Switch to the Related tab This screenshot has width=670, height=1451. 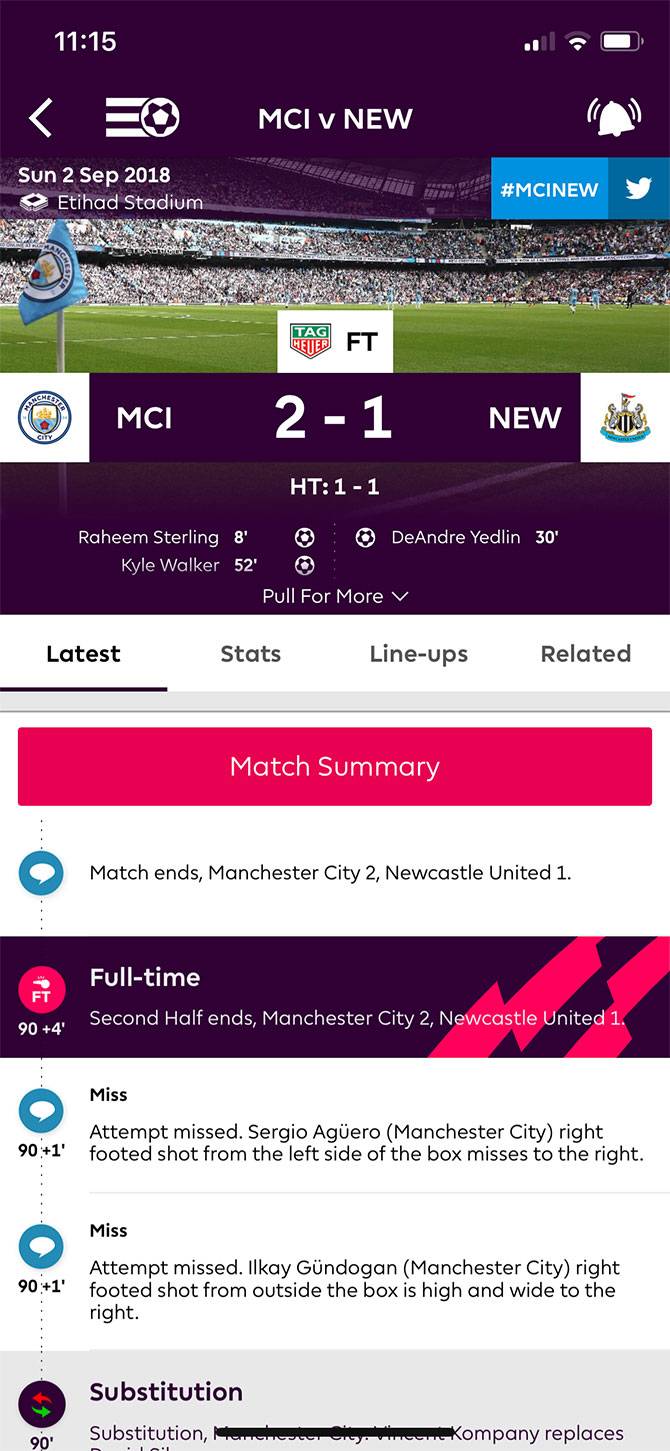[x=585, y=654]
